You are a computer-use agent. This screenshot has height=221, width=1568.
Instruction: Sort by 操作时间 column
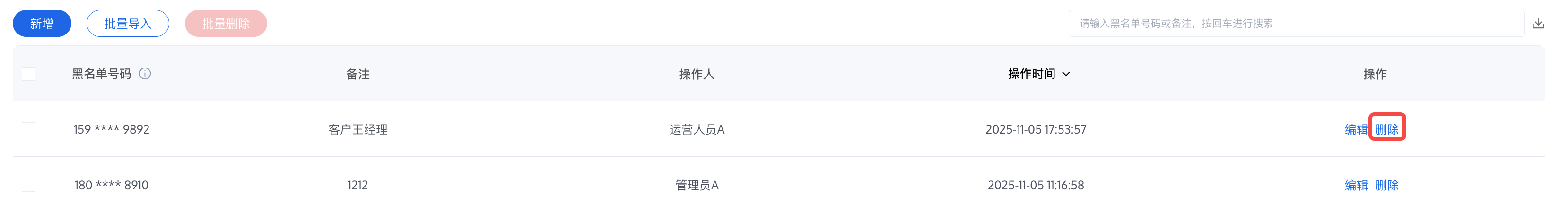click(x=1038, y=74)
